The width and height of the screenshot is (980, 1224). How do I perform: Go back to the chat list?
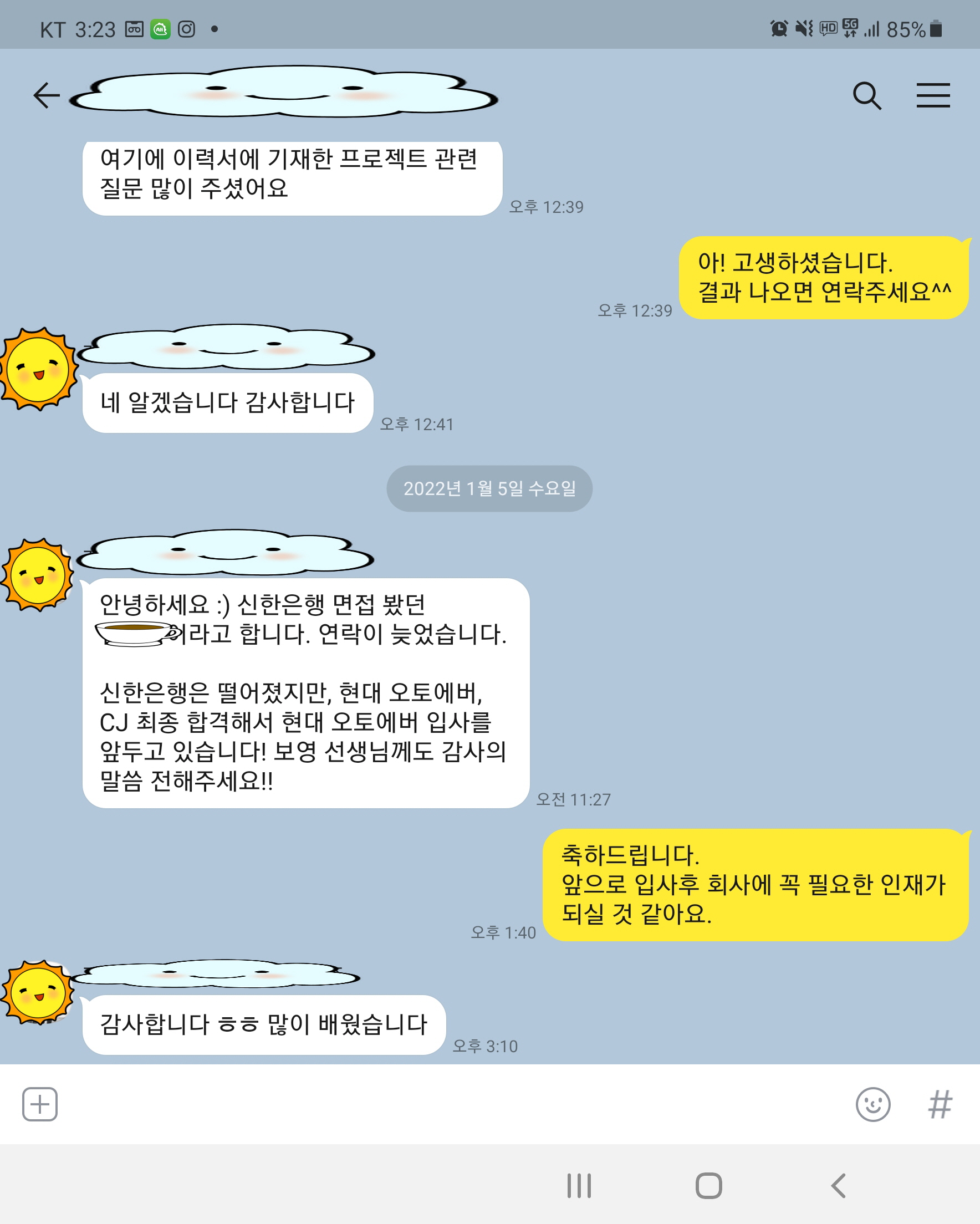point(47,95)
